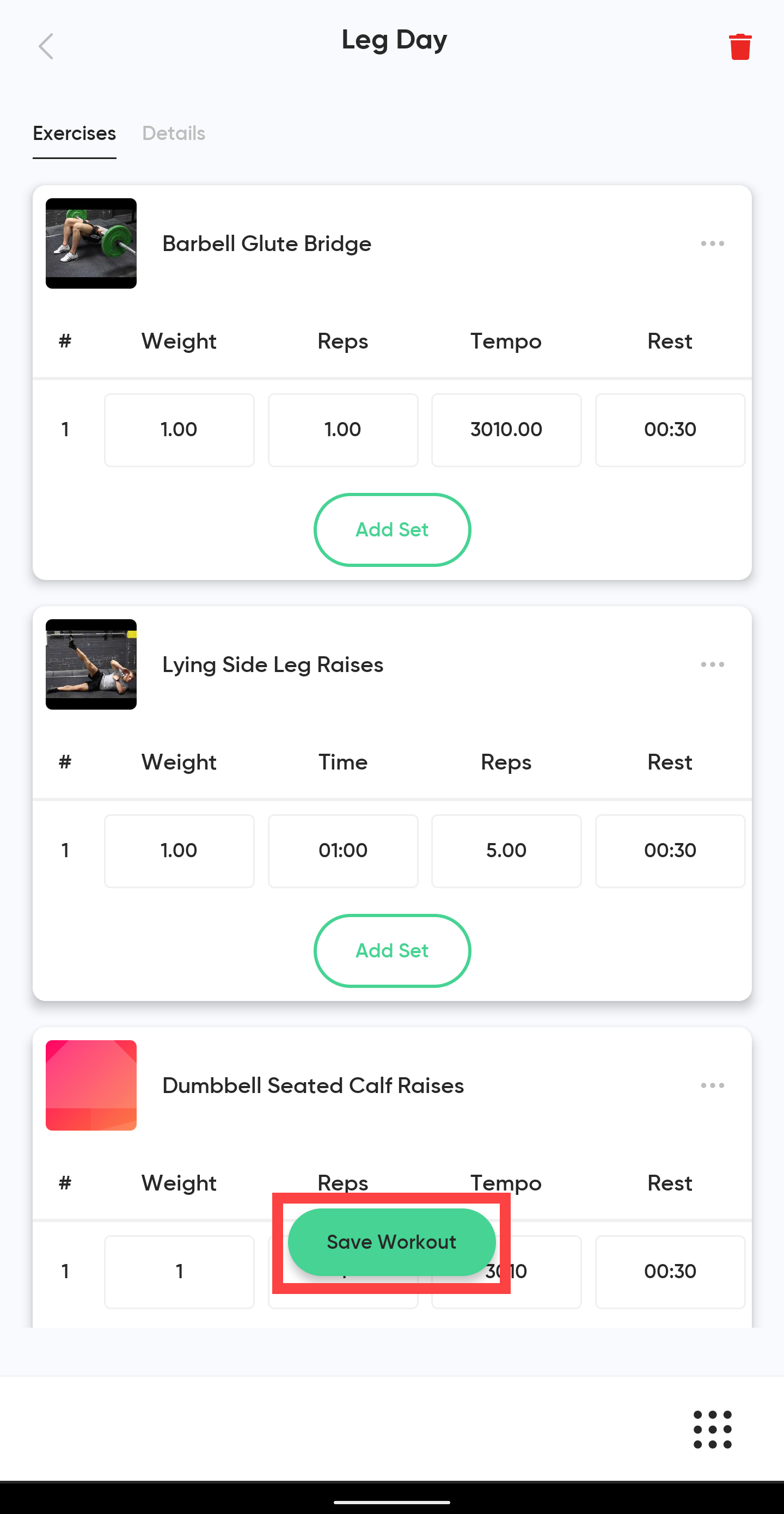Save the workout
The width and height of the screenshot is (784, 1514).
392,1242
